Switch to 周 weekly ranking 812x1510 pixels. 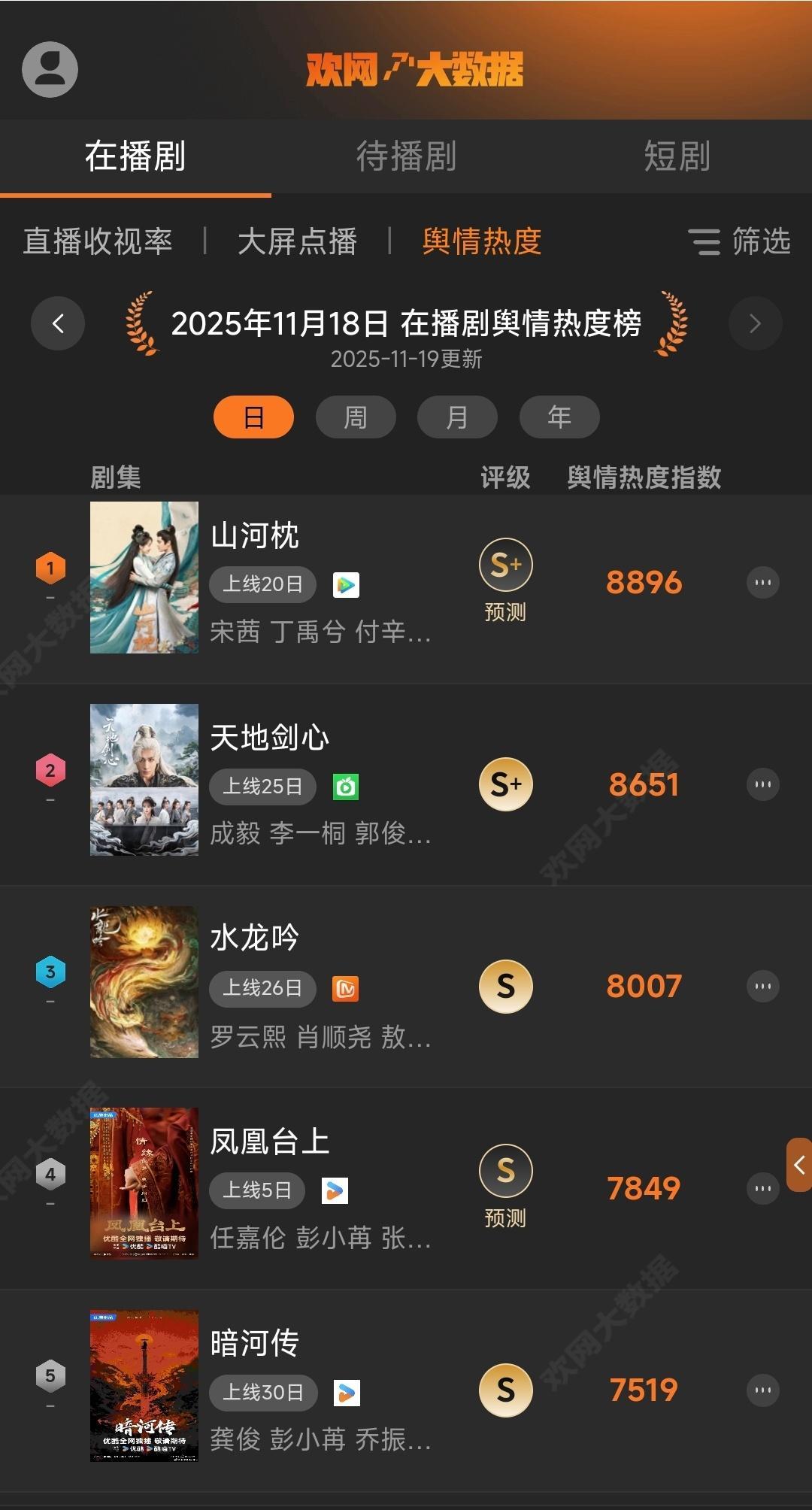coord(356,416)
